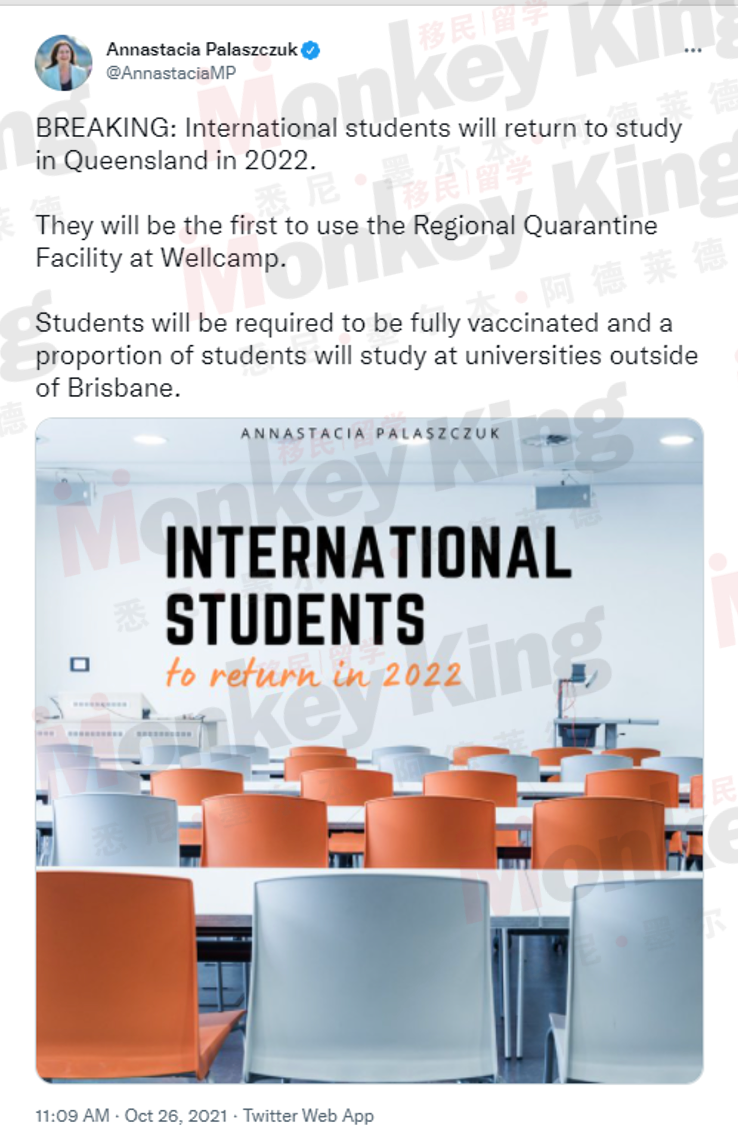
Task: Open Annastacia Palaszczuk's profile picture
Action: point(64,62)
